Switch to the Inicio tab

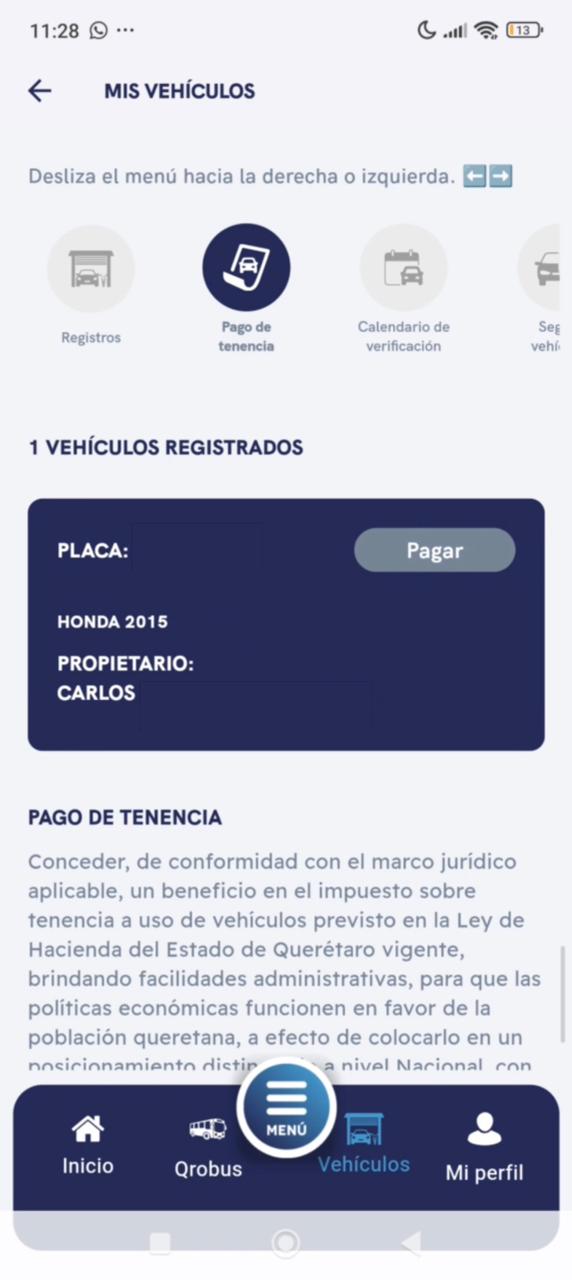[88, 1146]
